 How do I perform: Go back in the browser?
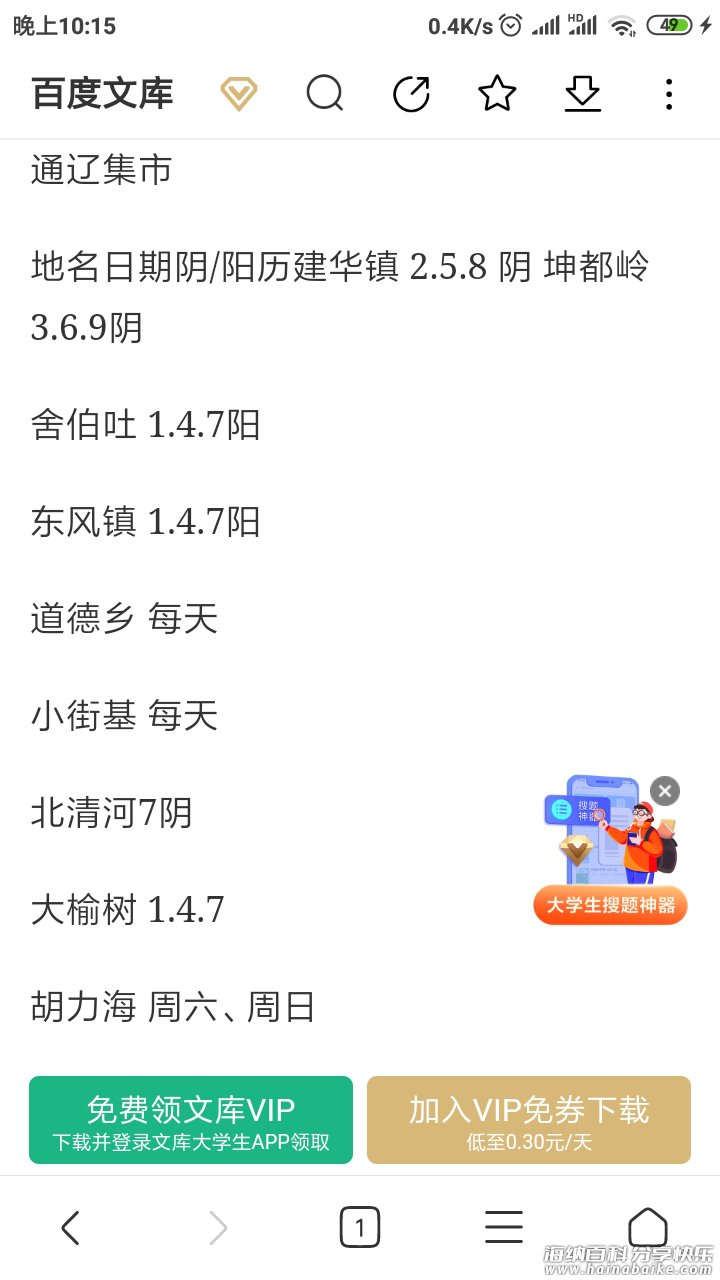pos(70,1227)
